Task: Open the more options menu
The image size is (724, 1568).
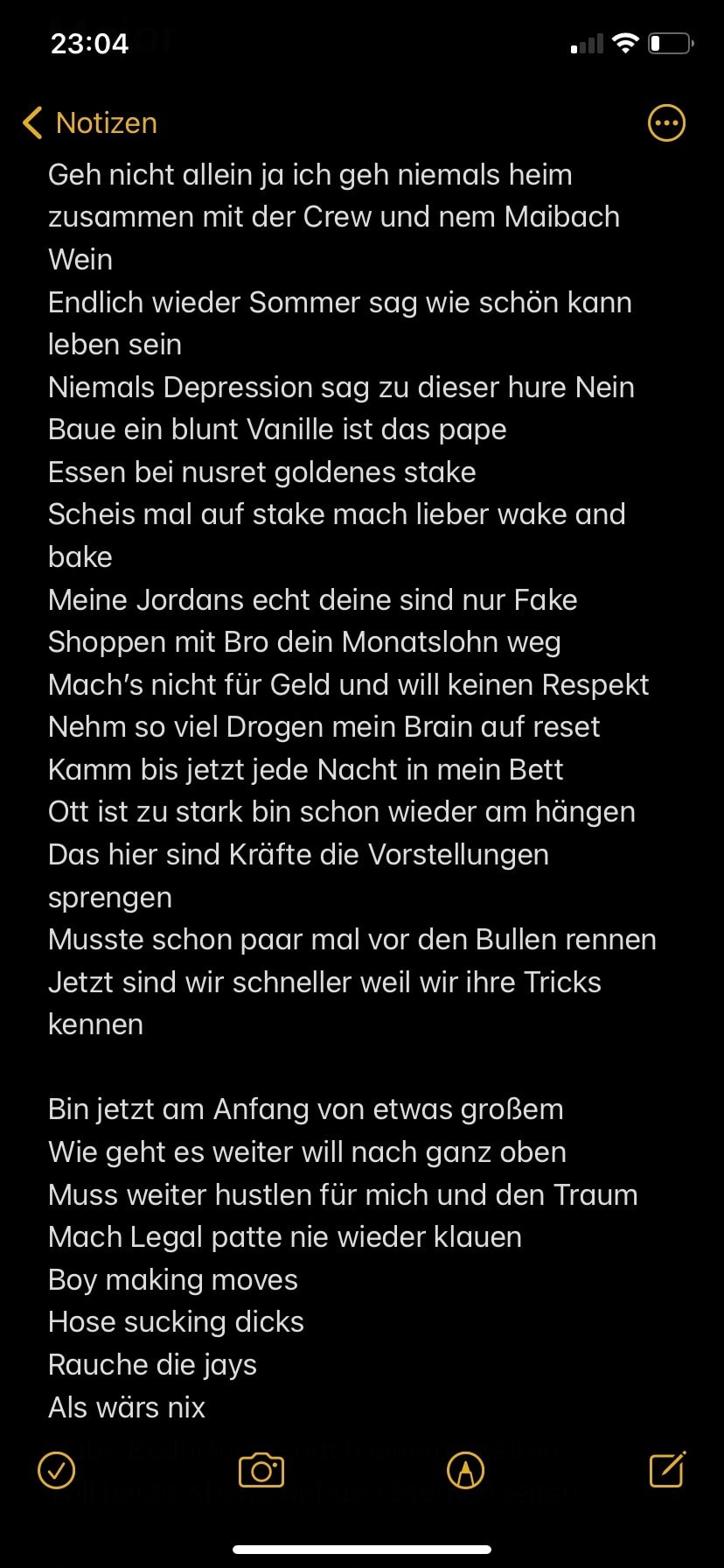Action: click(x=666, y=123)
